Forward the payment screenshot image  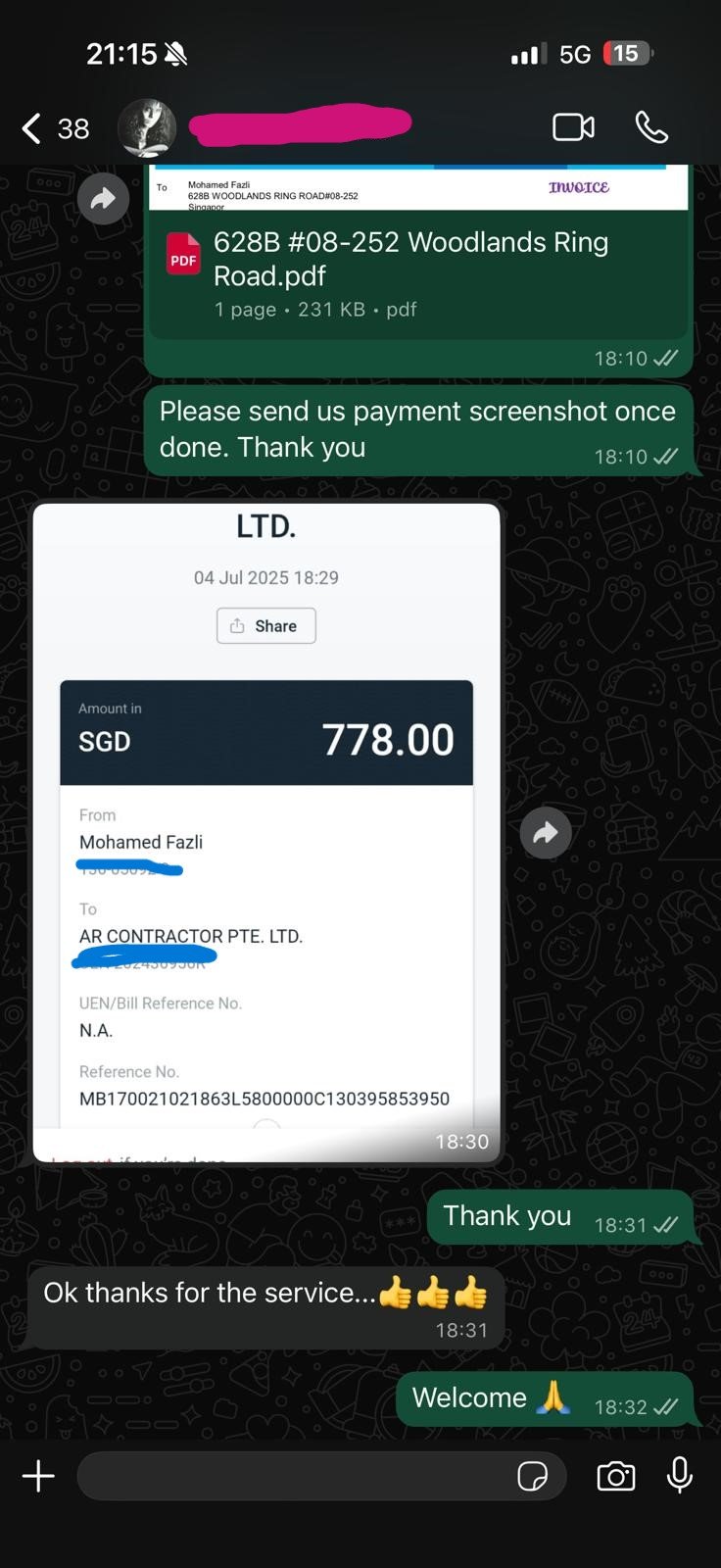point(546,833)
